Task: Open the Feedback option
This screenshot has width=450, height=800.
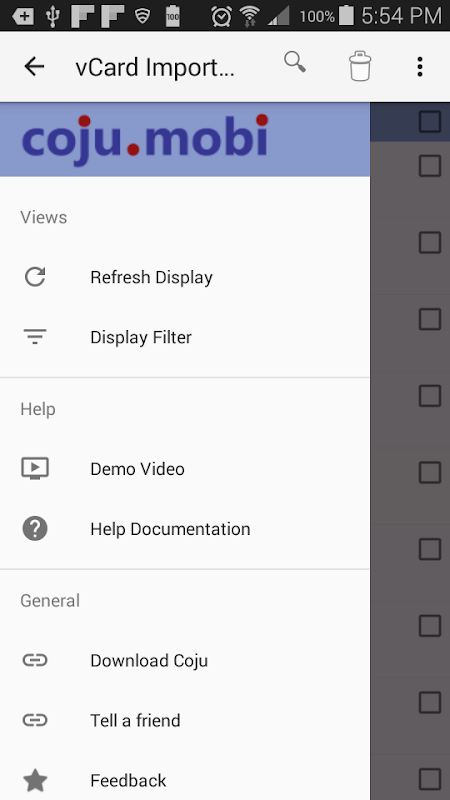Action: pos(185,781)
